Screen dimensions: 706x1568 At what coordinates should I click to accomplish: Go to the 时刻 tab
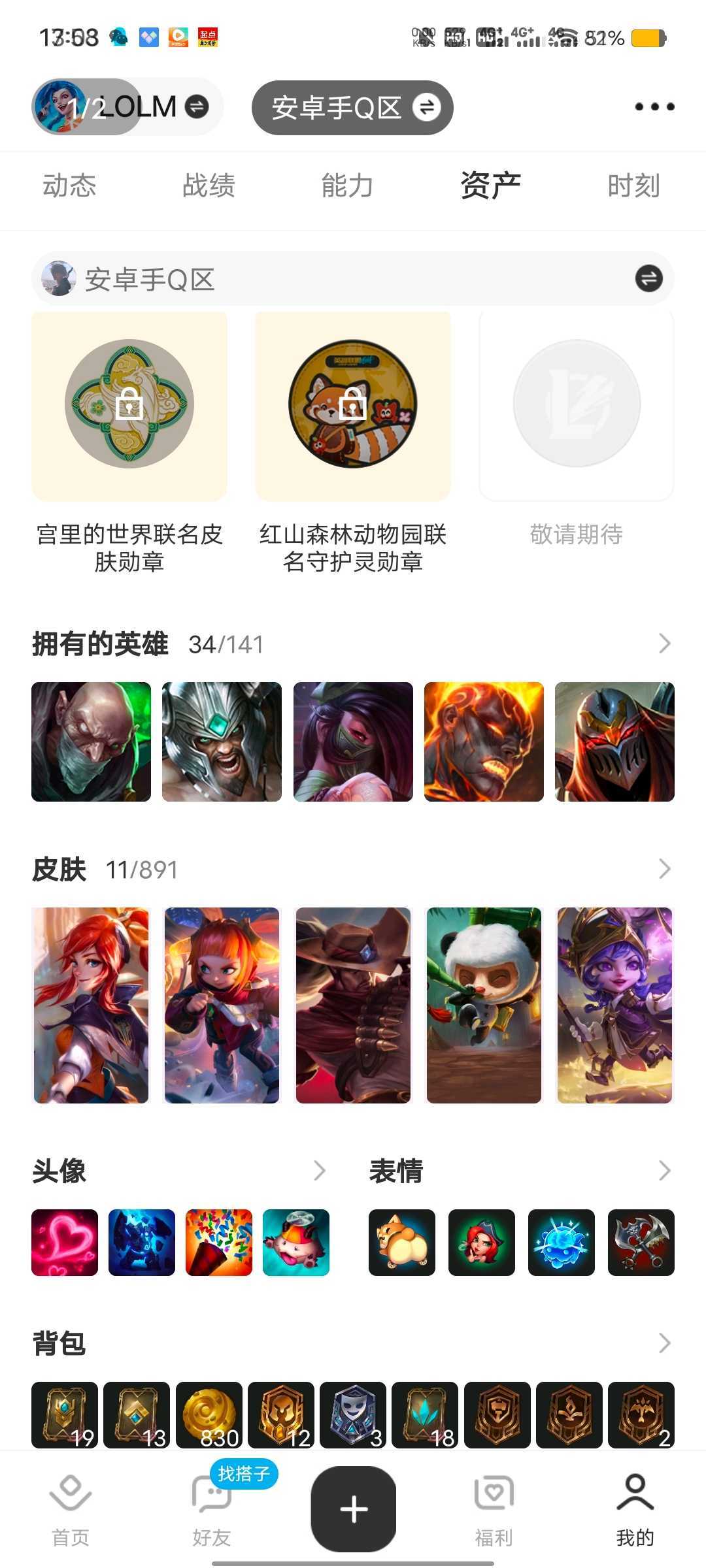633,186
